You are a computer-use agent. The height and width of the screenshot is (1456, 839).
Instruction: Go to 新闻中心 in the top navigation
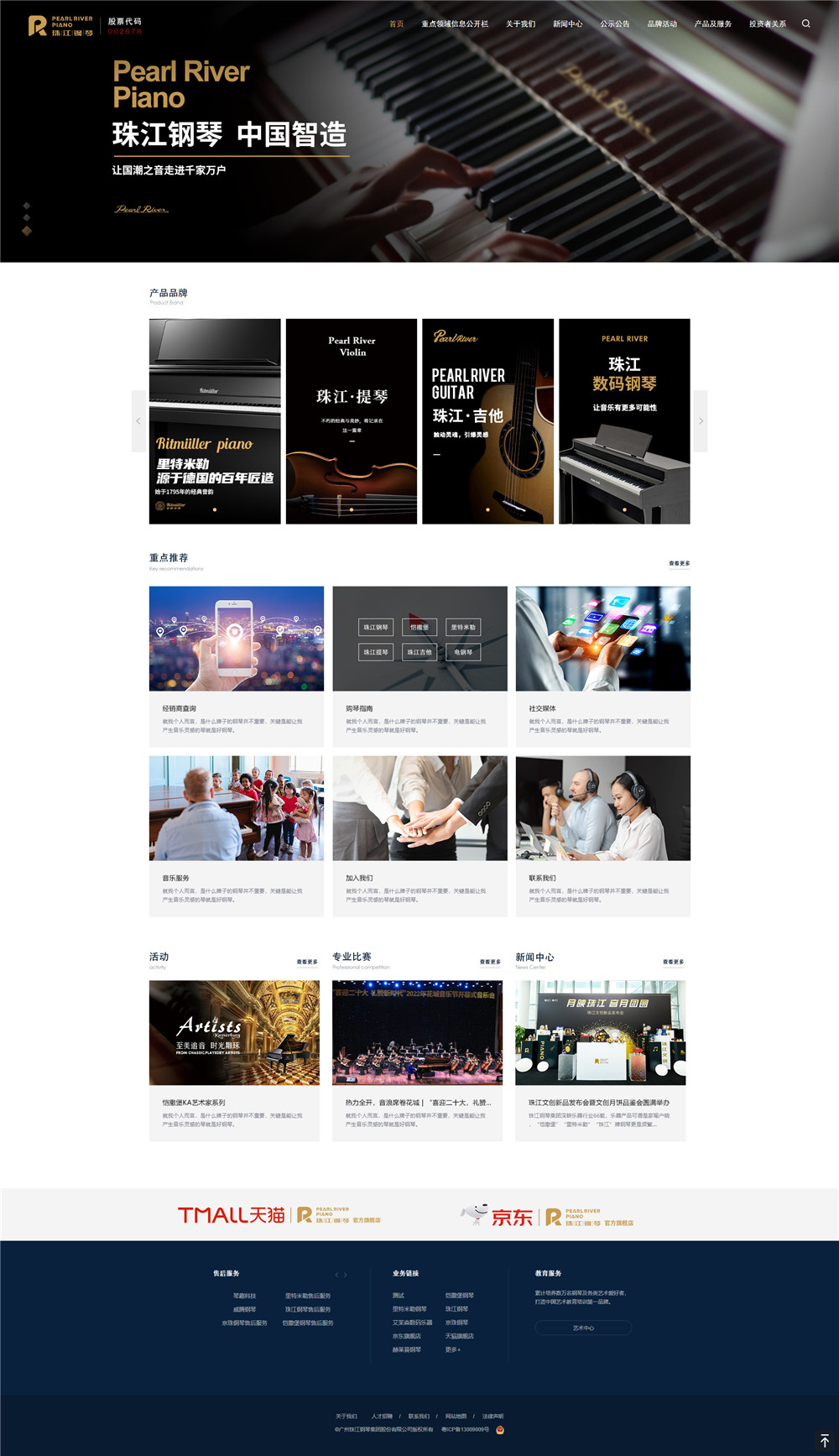[567, 23]
